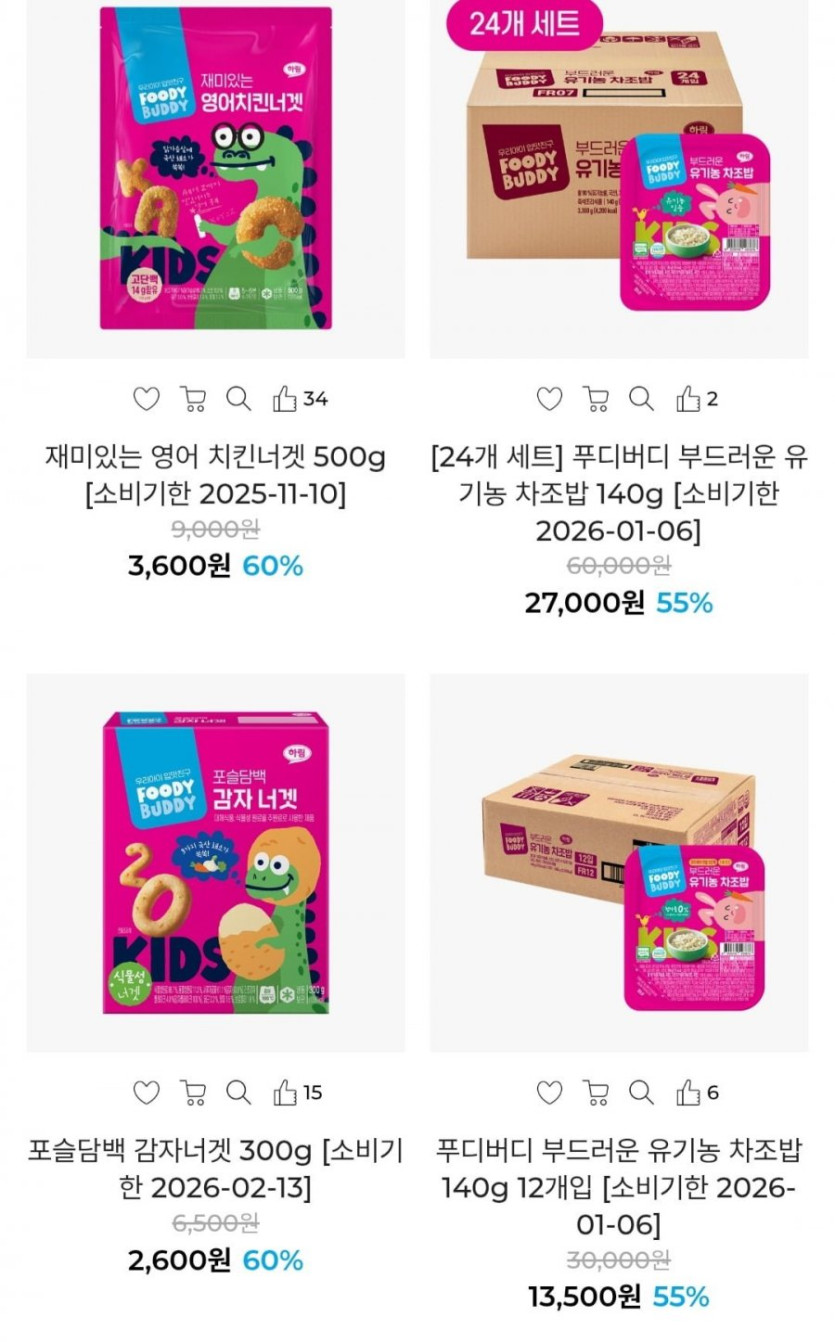Quick view the 차조밥 140g 12개입 product
Screen dimensions: 835x1342
641,1093
